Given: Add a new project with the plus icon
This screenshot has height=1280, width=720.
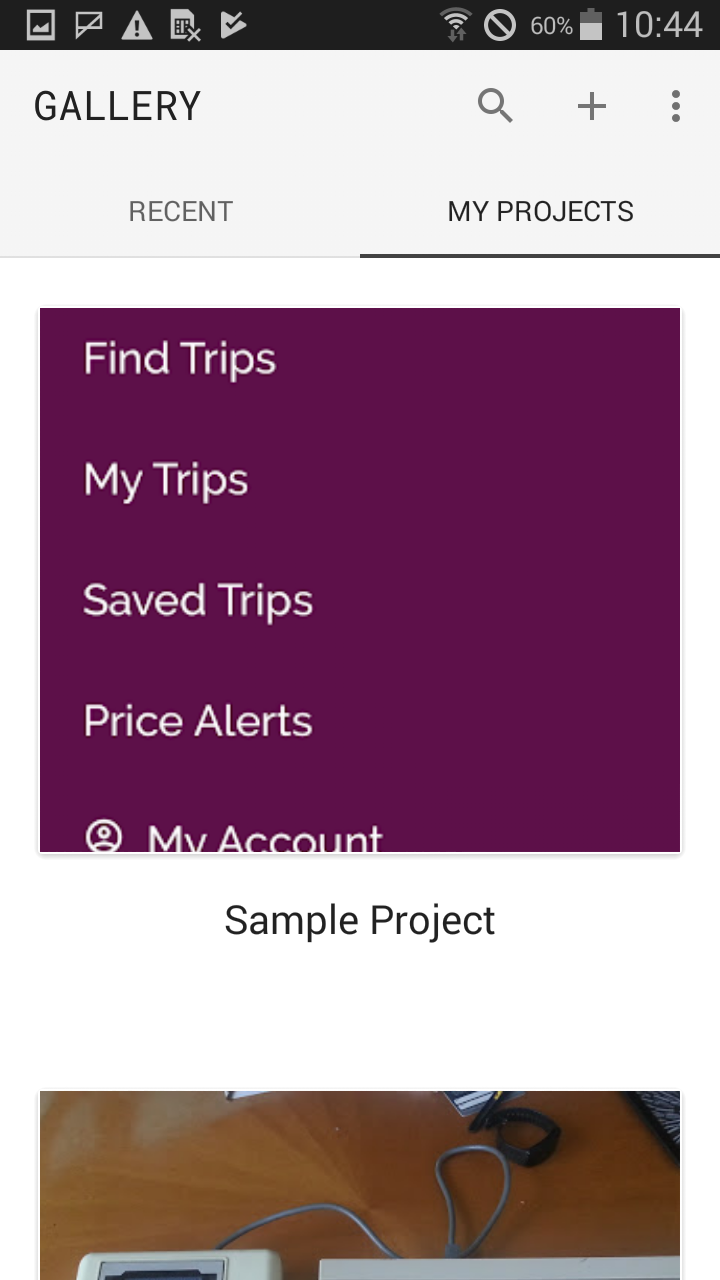Looking at the screenshot, I should pos(592,106).
